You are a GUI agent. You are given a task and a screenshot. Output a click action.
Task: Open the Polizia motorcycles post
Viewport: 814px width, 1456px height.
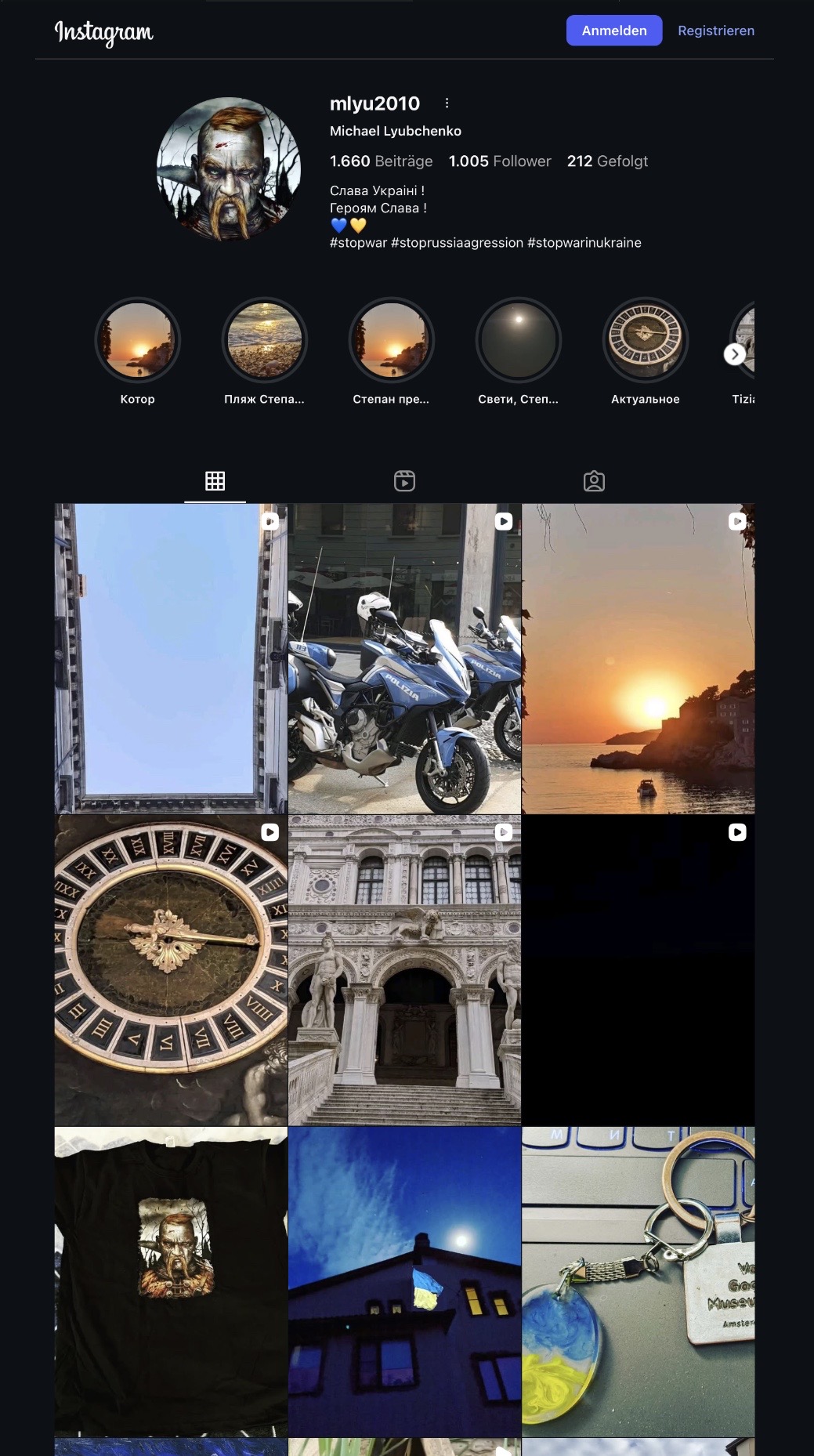(404, 658)
